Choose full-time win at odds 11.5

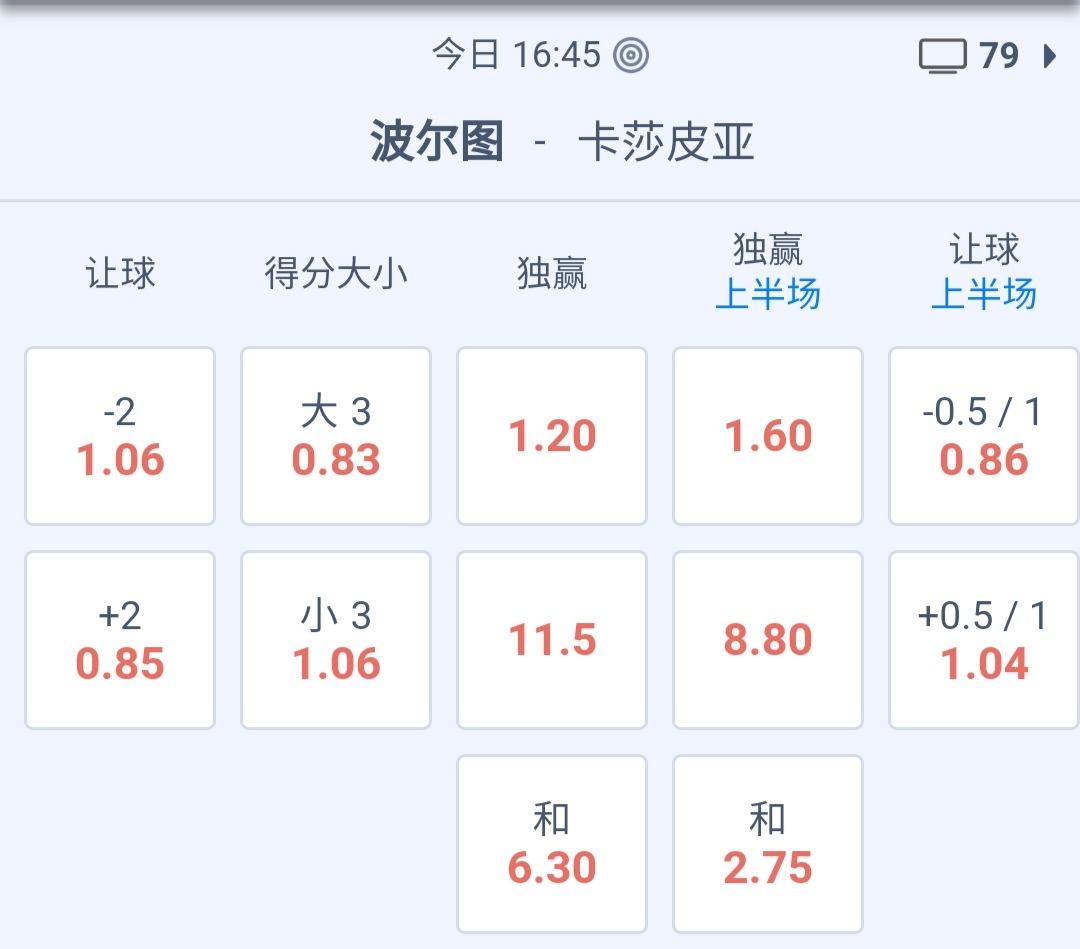(x=552, y=640)
